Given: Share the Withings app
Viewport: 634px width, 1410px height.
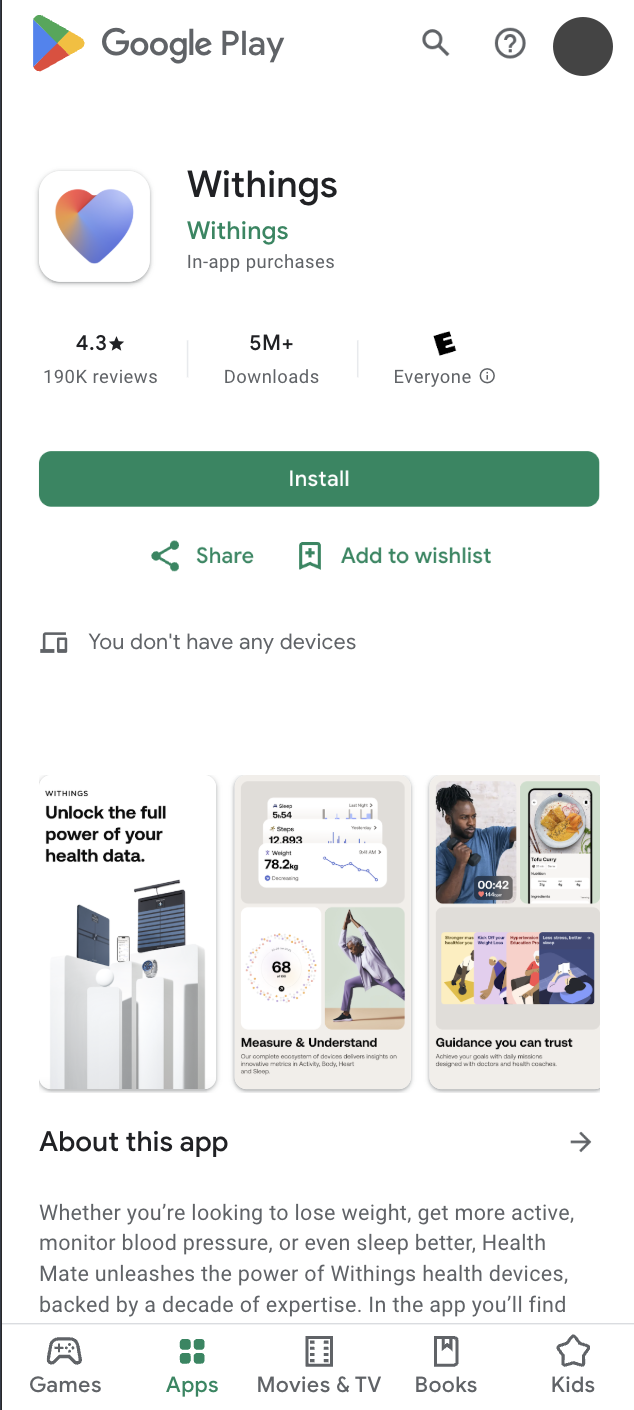Looking at the screenshot, I should [x=202, y=556].
